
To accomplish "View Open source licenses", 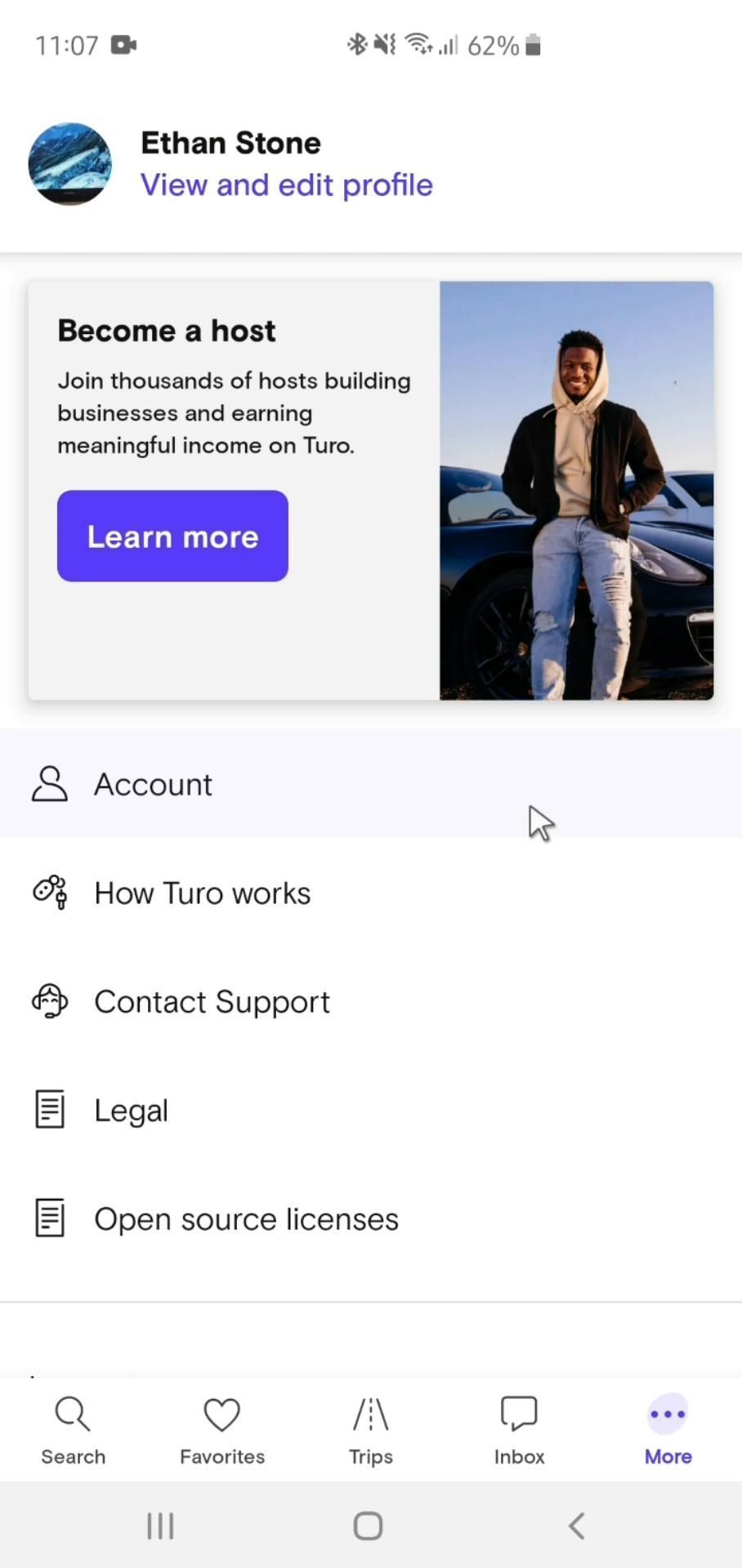I will (246, 1219).
